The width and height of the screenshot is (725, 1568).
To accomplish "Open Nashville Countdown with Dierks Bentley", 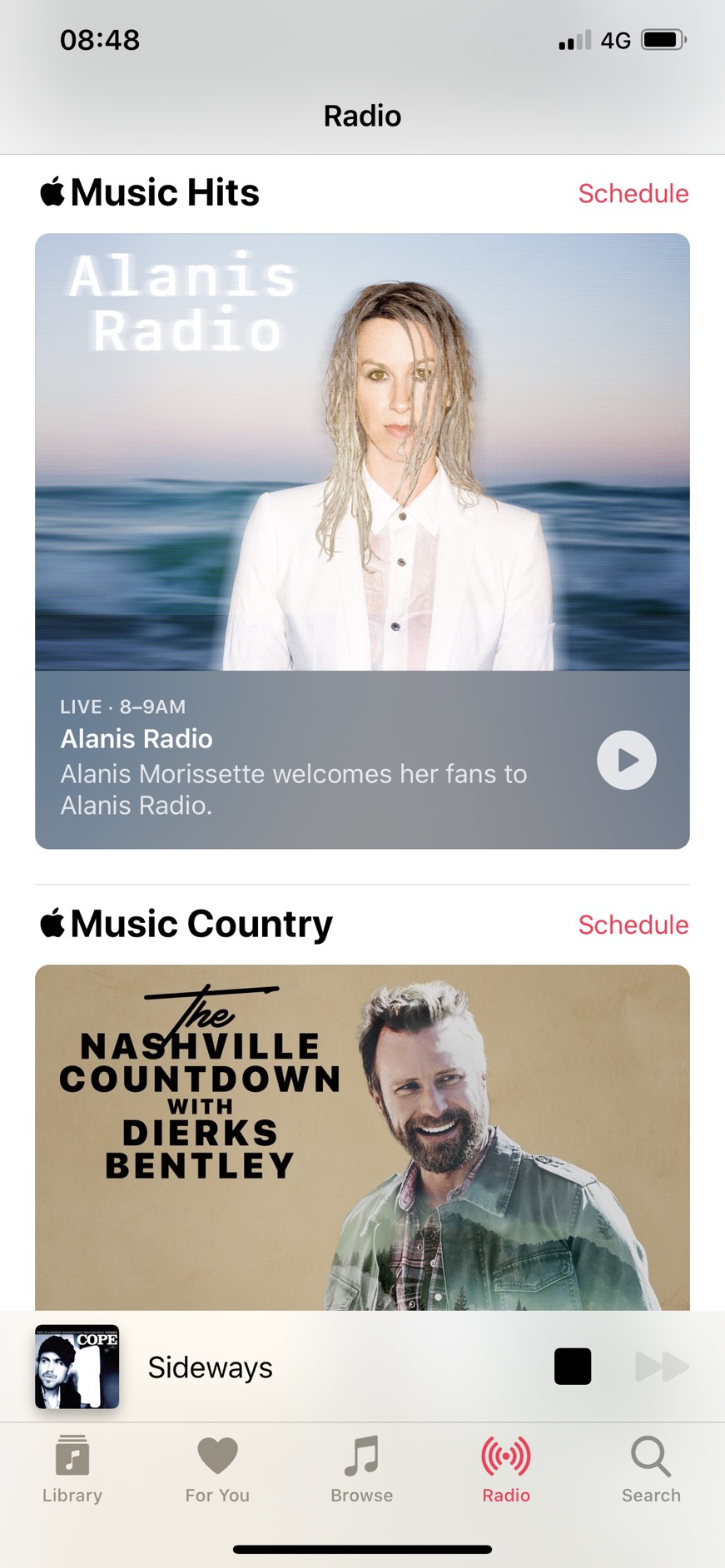I will click(x=362, y=1136).
